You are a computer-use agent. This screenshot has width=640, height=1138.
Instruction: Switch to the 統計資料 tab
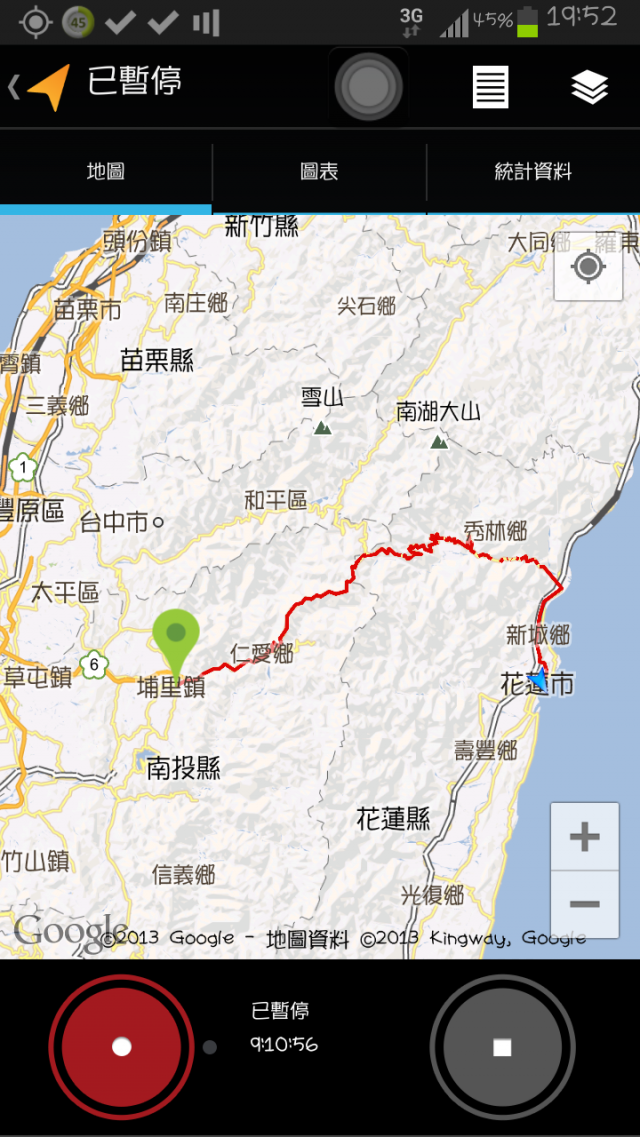[533, 172]
